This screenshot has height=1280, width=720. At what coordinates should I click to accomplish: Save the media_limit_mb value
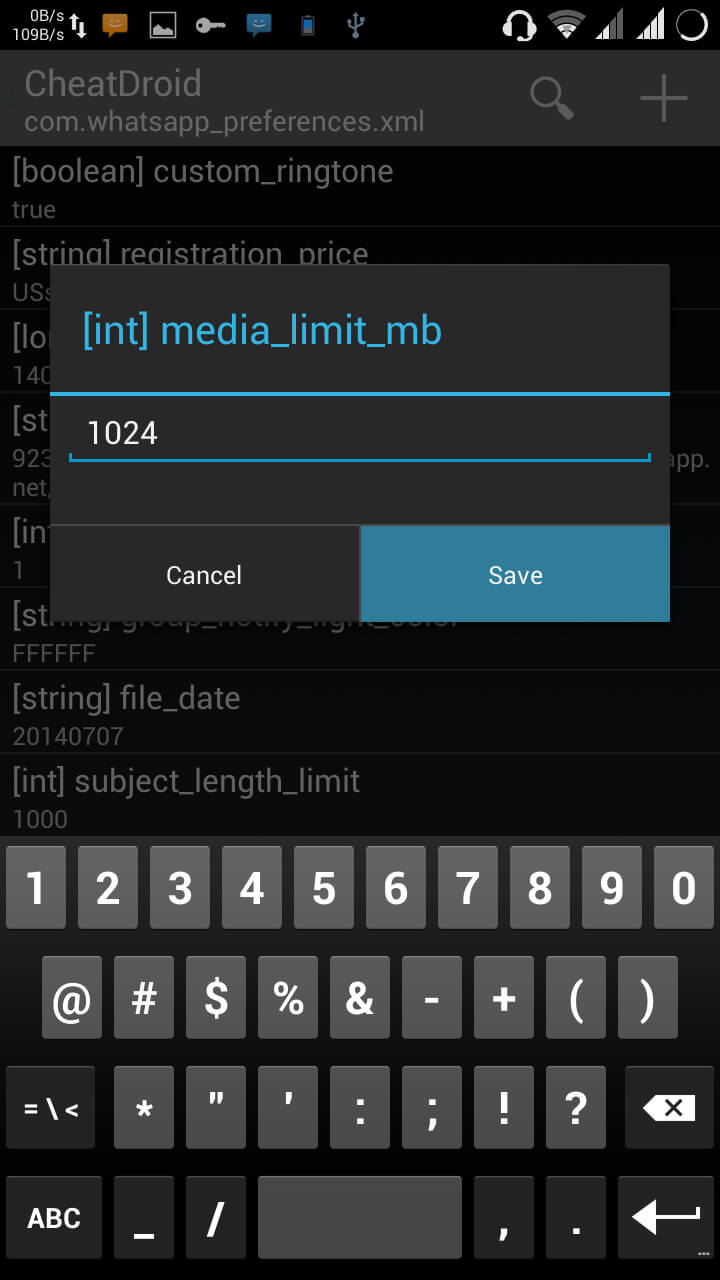[x=515, y=574]
